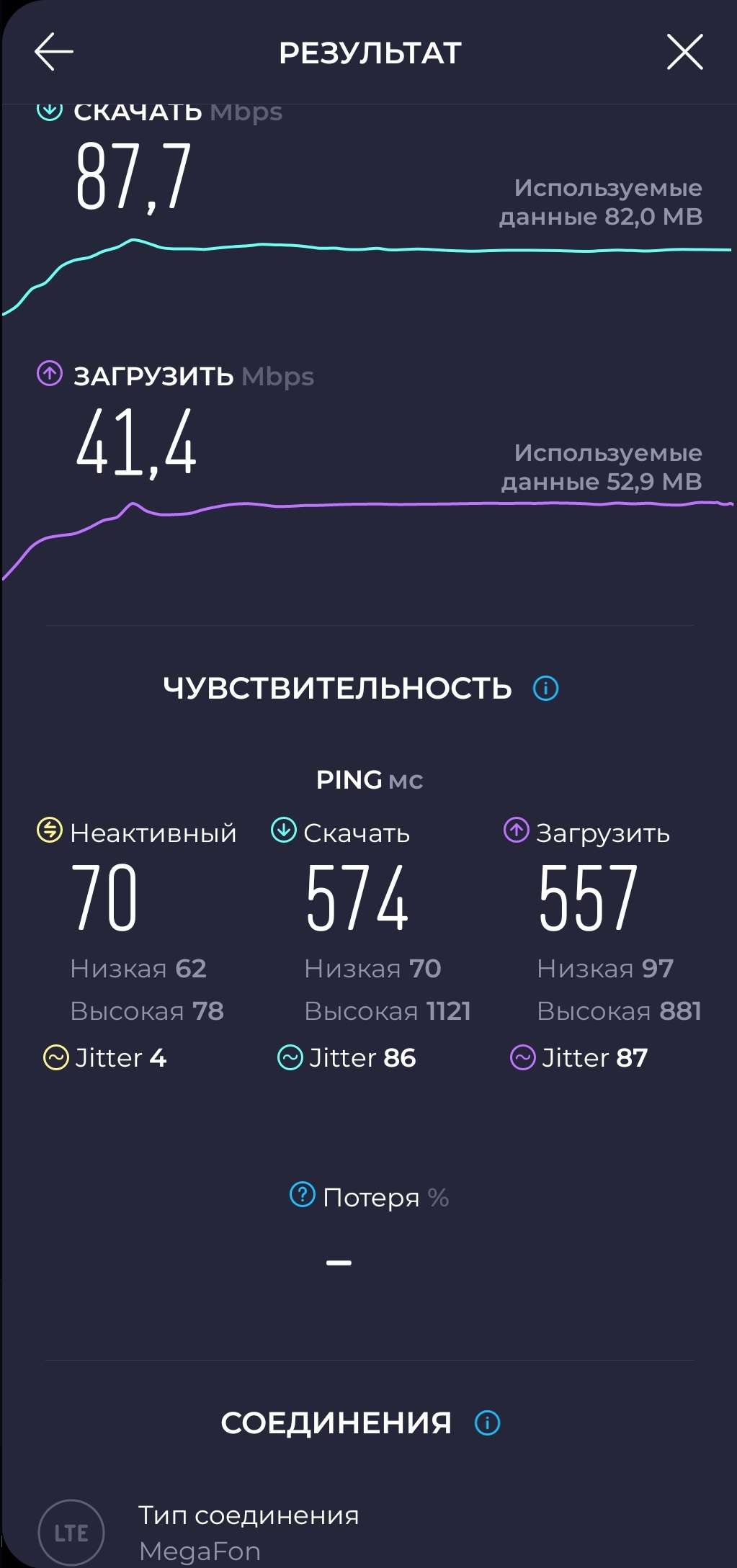Image resolution: width=737 pixels, height=1568 pixels.
Task: Open info icon next to СОЕДИНЕНИЯ
Action: click(487, 1423)
